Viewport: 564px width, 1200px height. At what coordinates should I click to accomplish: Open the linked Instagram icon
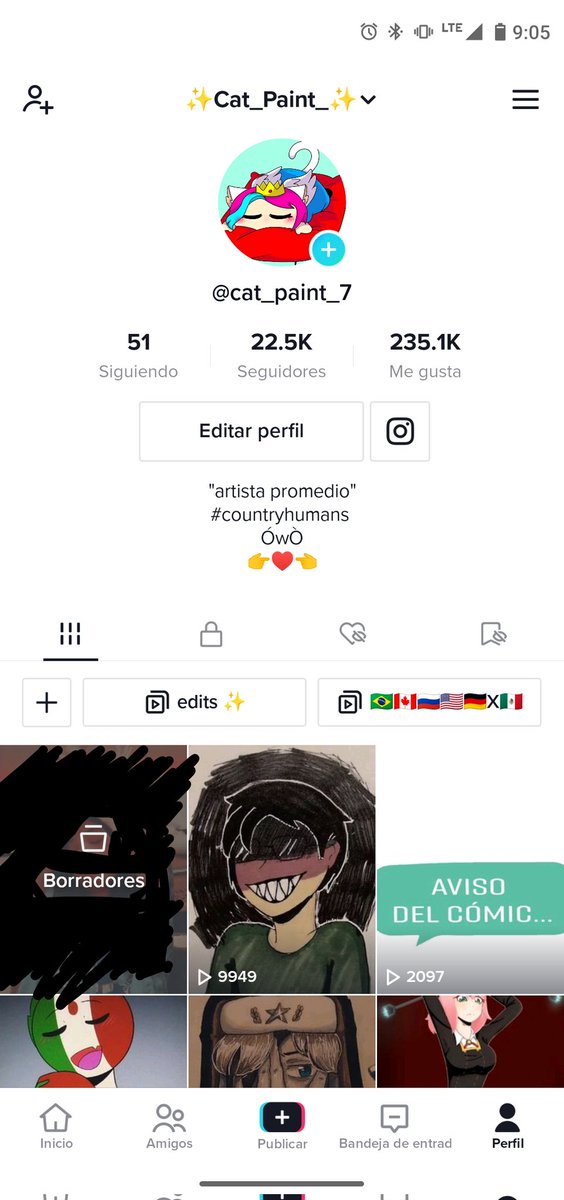(400, 432)
